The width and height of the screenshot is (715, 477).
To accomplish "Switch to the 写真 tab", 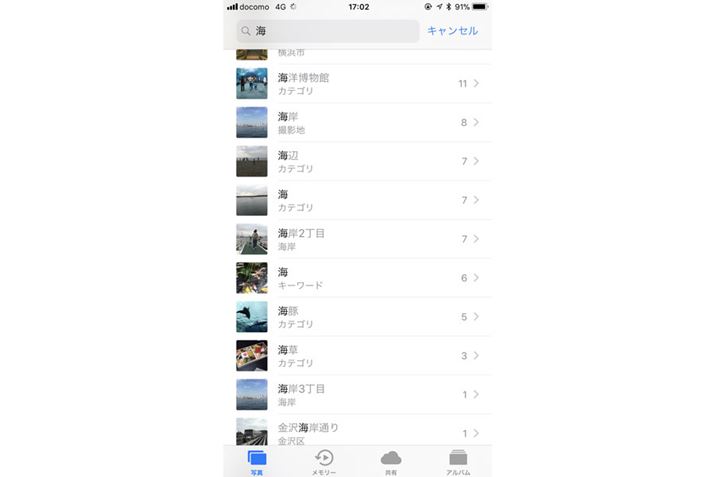I will (257, 461).
